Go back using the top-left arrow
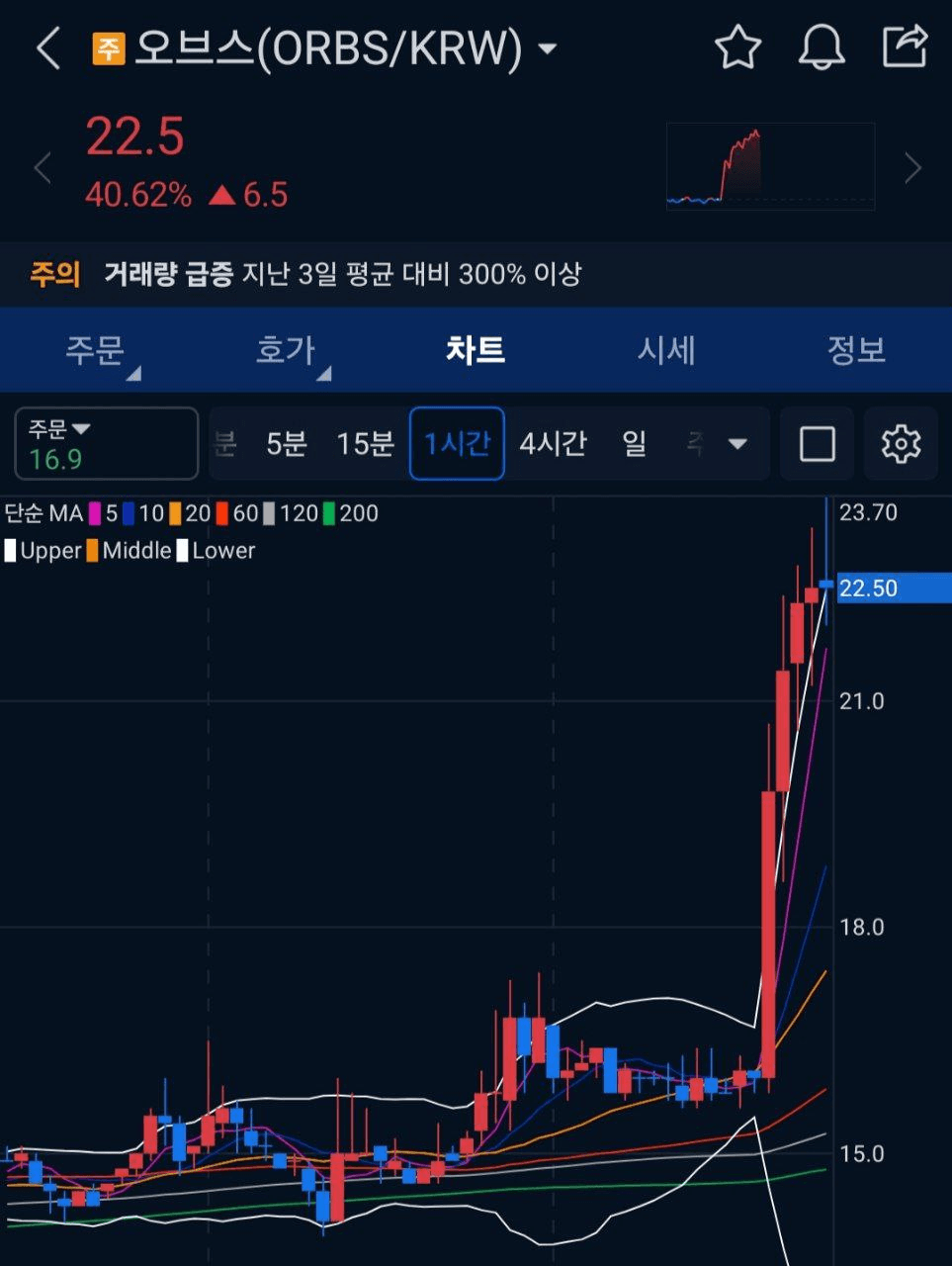The width and height of the screenshot is (952, 1266). (x=47, y=47)
